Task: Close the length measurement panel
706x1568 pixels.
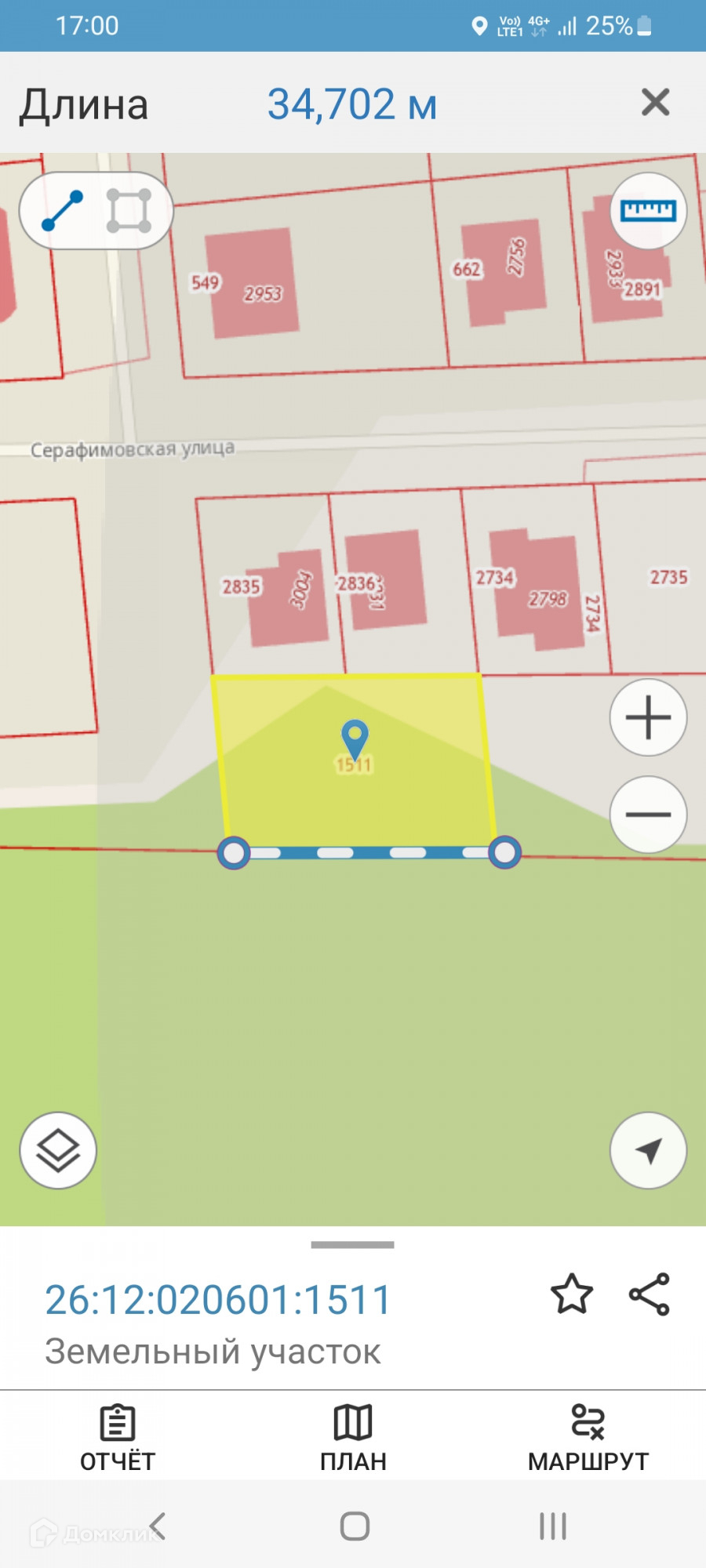Action: tap(655, 103)
